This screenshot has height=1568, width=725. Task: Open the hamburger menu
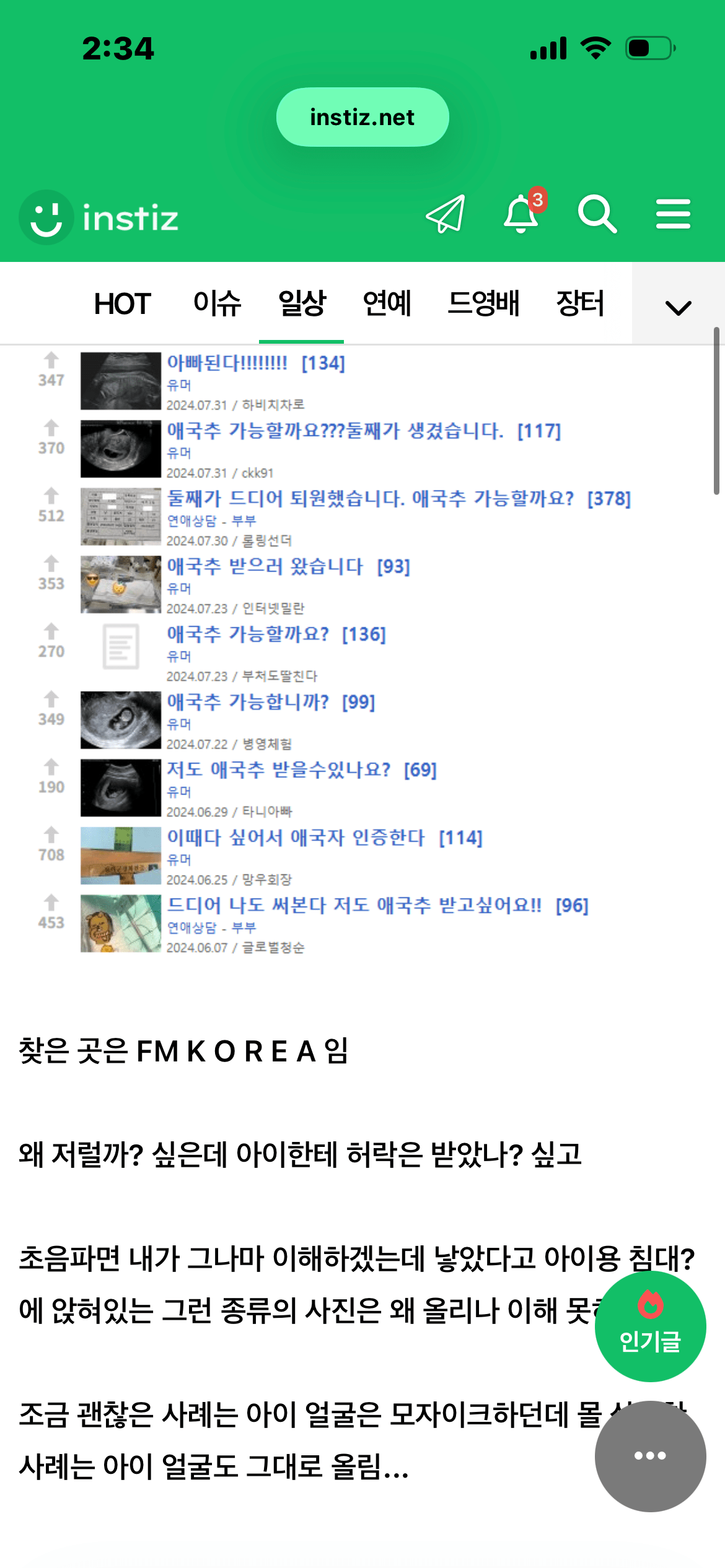pyautogui.click(x=673, y=214)
